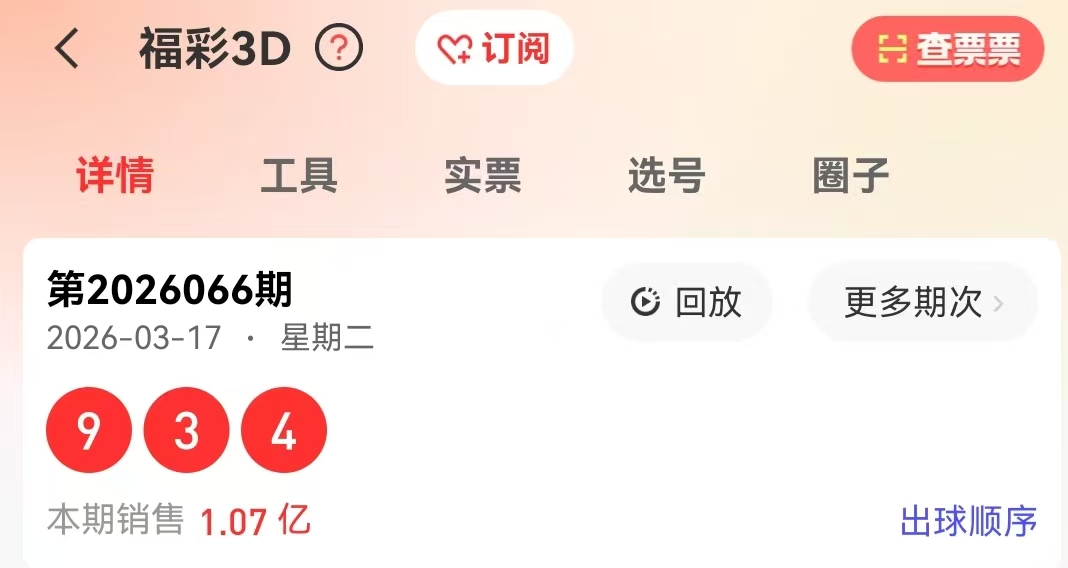1068x568 pixels.
Task: Select the 详情 tab
Action: point(115,176)
